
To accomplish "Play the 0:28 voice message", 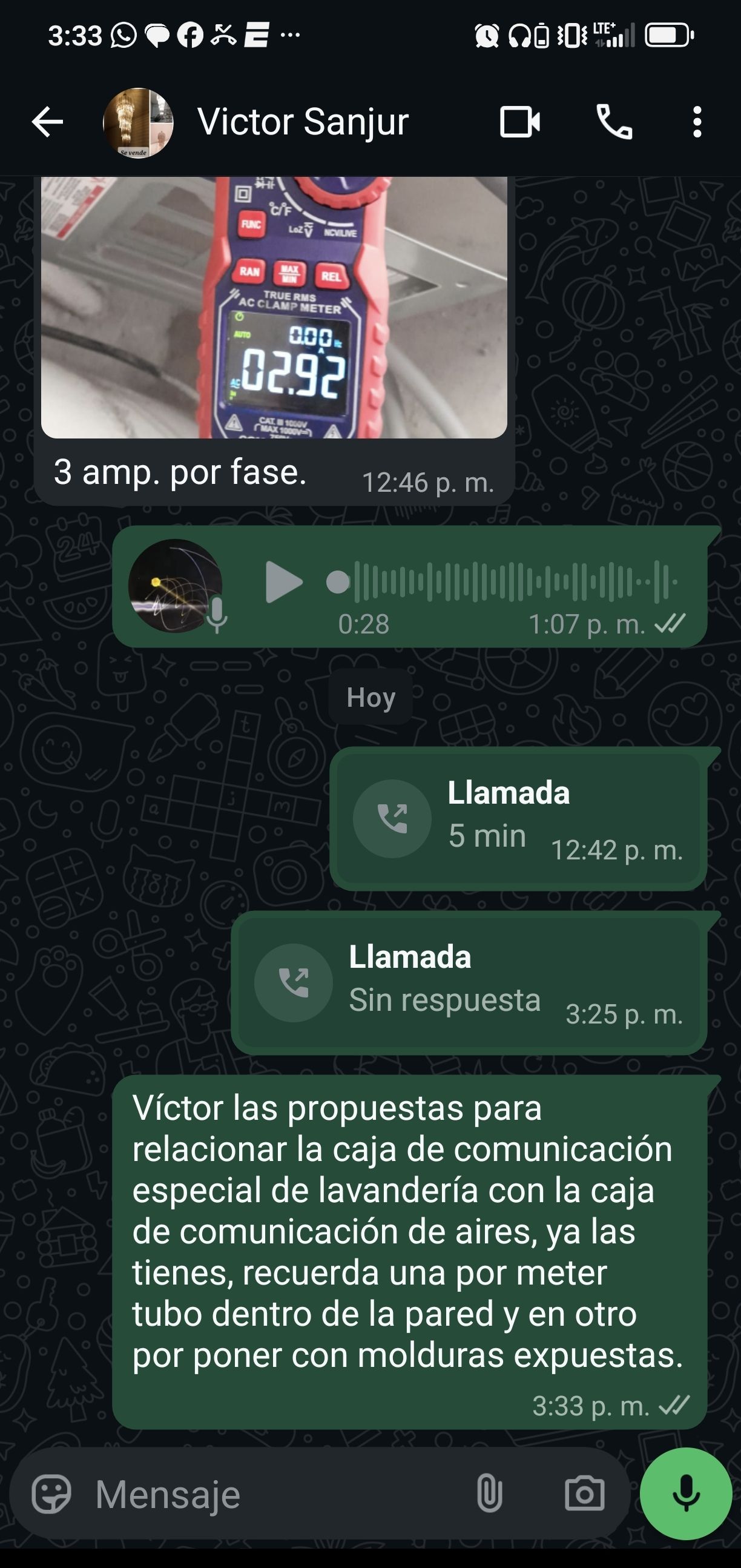I will 284,583.
